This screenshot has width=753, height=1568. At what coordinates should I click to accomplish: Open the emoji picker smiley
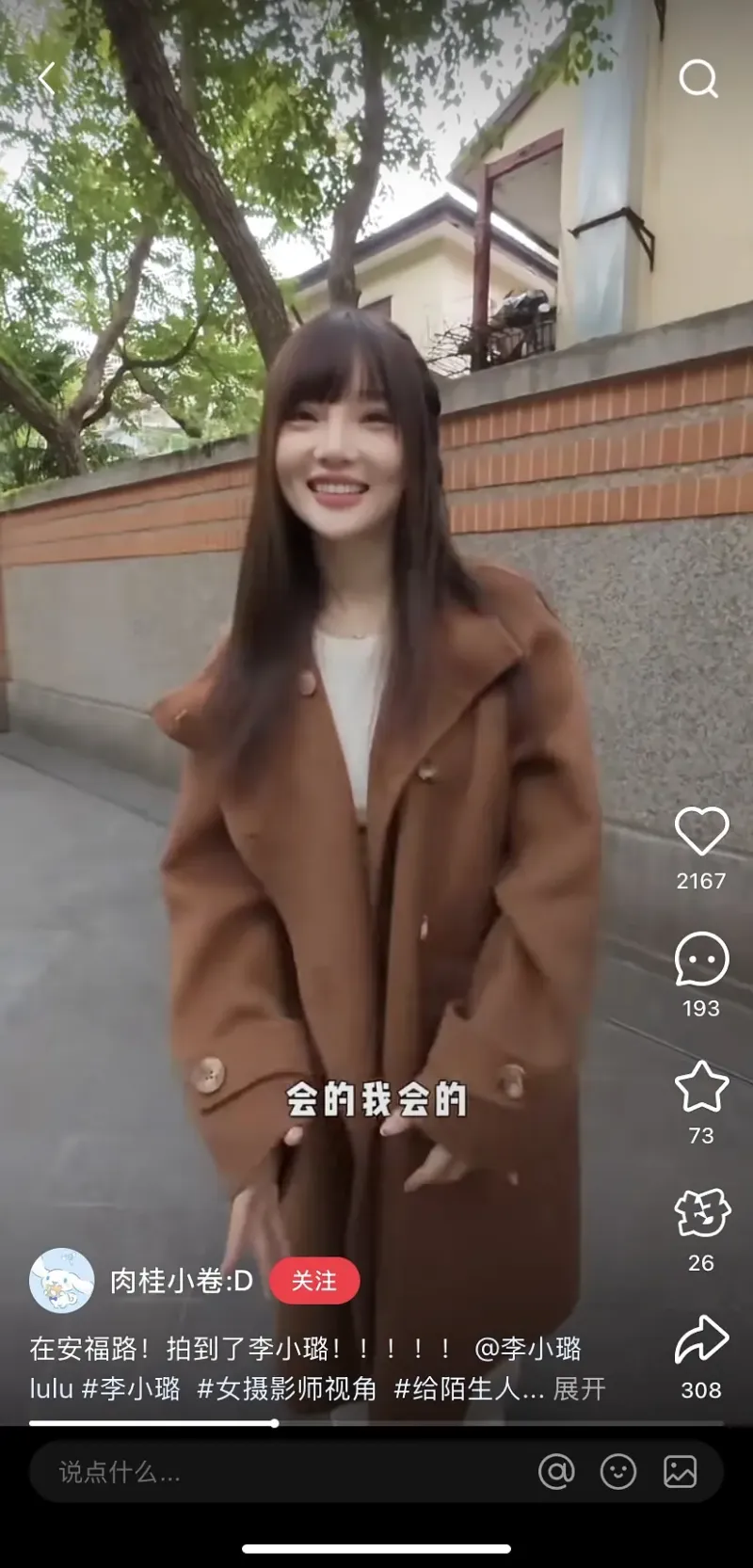[x=618, y=1472]
